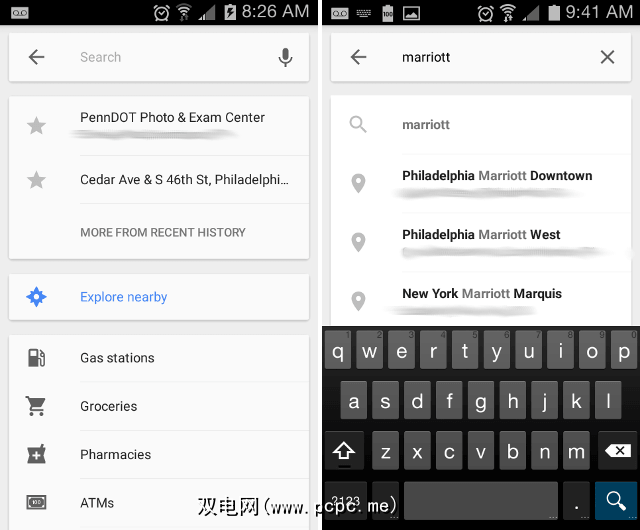The image size is (640, 530).
Task: Tap the microphone voice search icon
Action: pos(285,57)
